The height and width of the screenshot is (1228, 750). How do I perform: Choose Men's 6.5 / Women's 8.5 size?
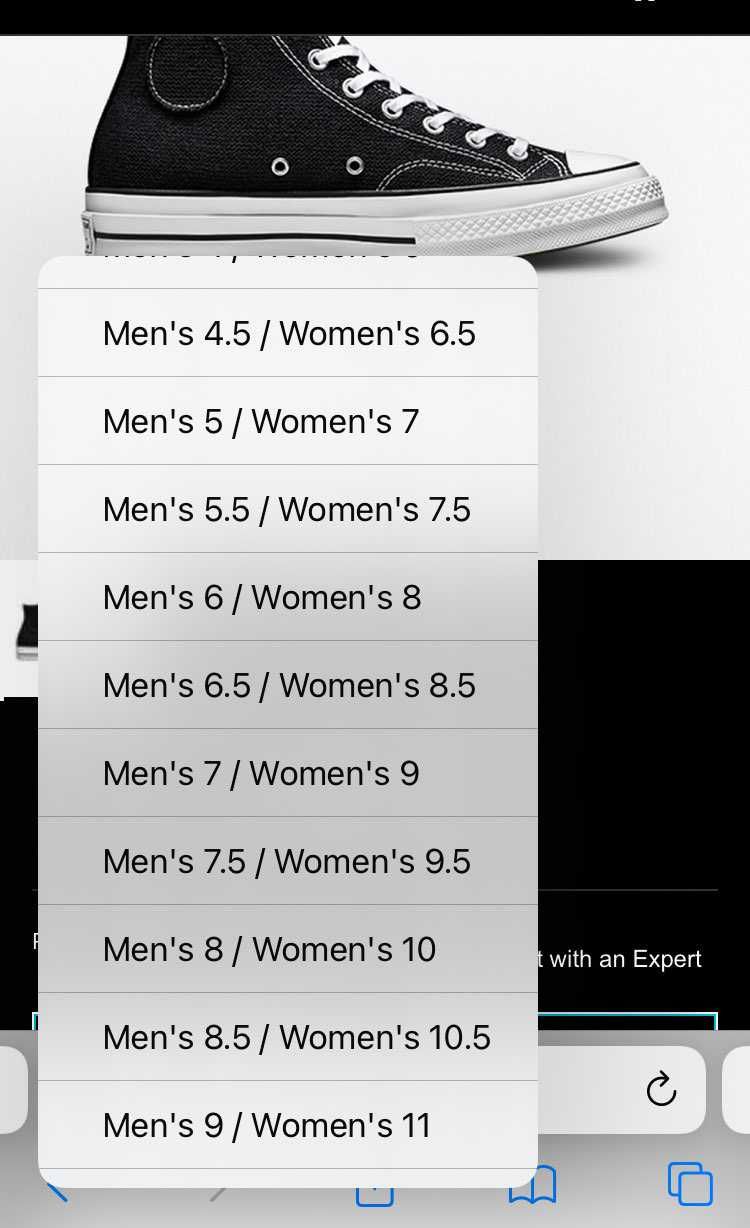coord(288,685)
